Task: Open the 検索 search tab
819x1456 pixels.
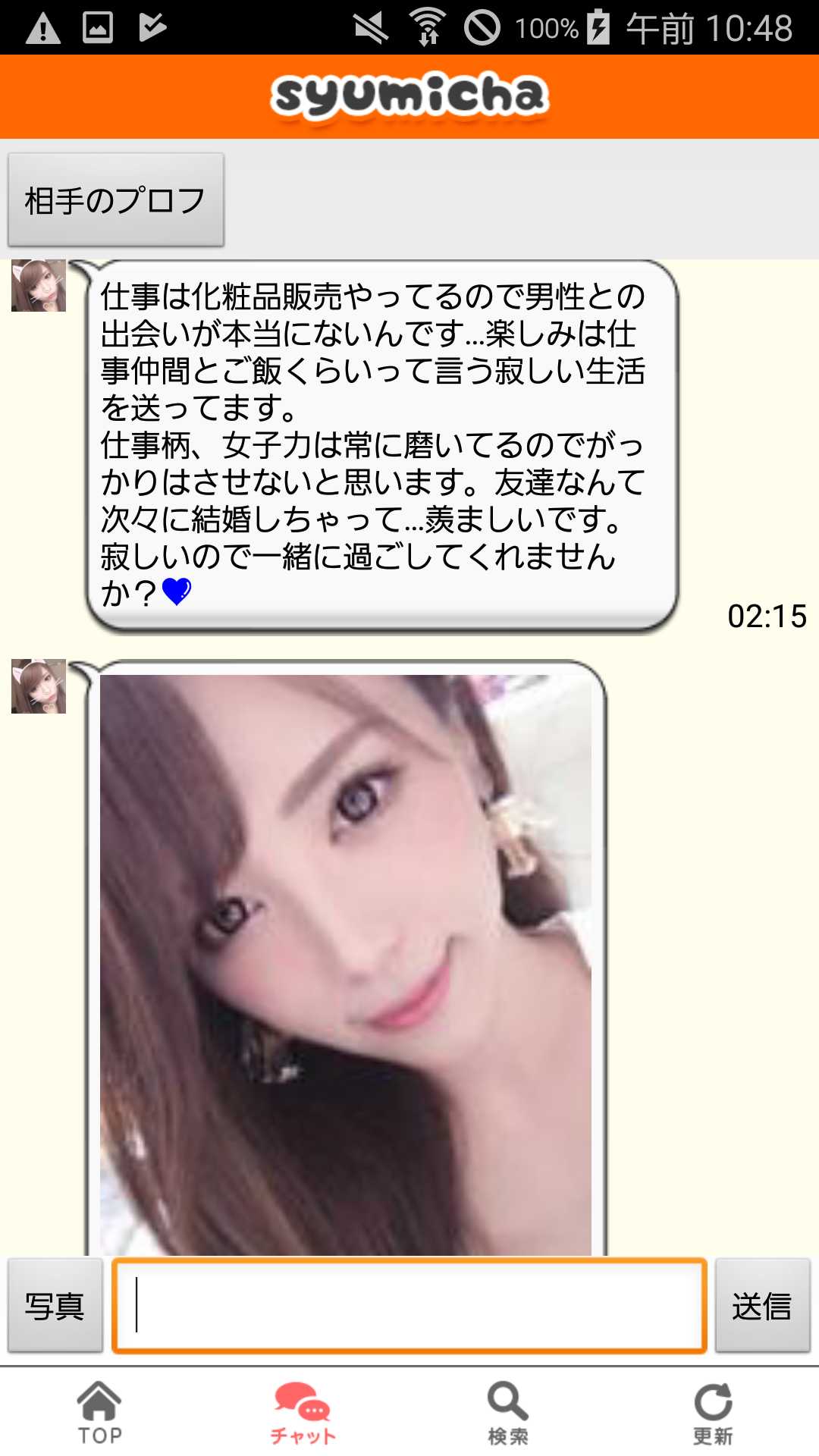Action: tap(507, 1412)
